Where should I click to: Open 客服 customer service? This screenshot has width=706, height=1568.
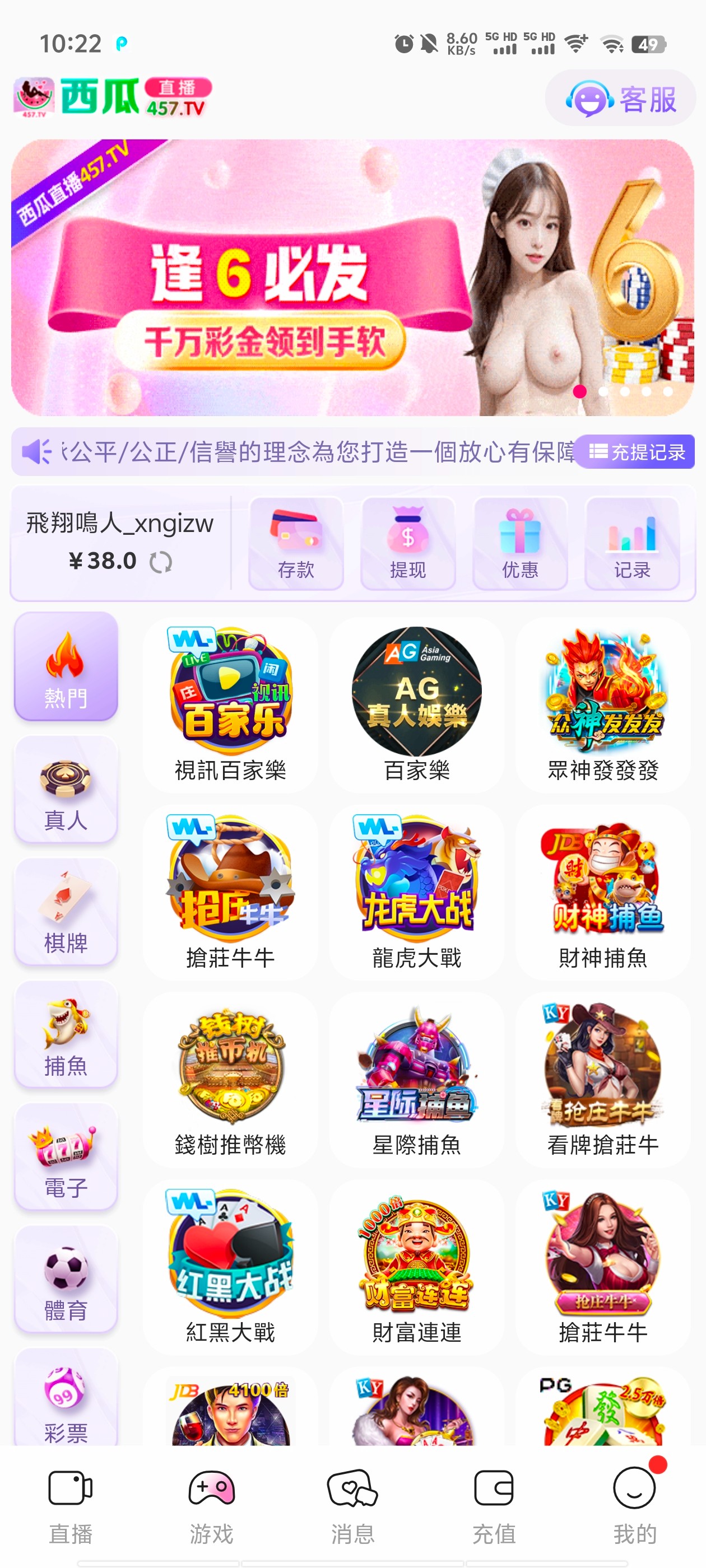620,99
